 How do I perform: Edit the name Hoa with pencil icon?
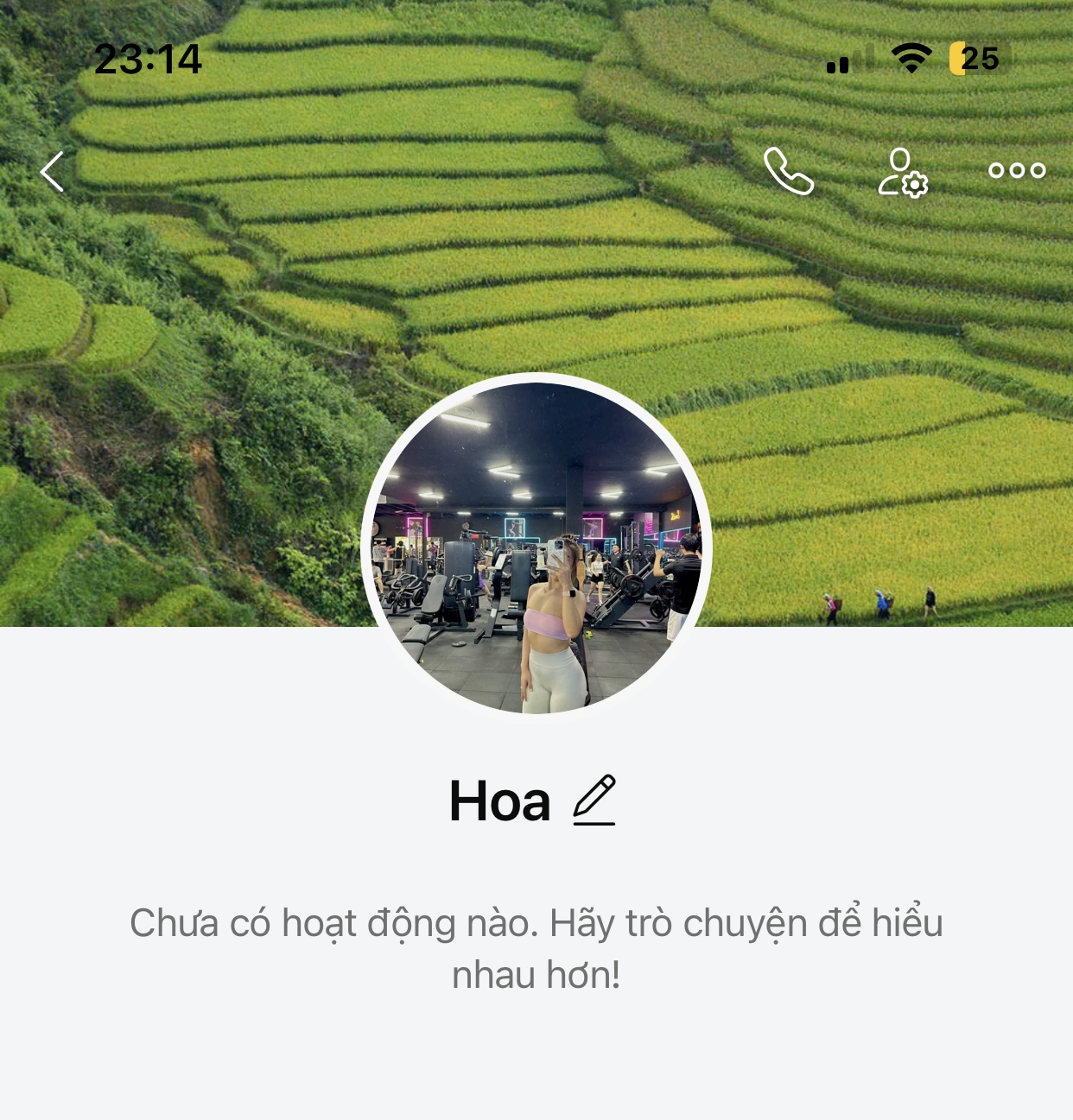[x=594, y=800]
